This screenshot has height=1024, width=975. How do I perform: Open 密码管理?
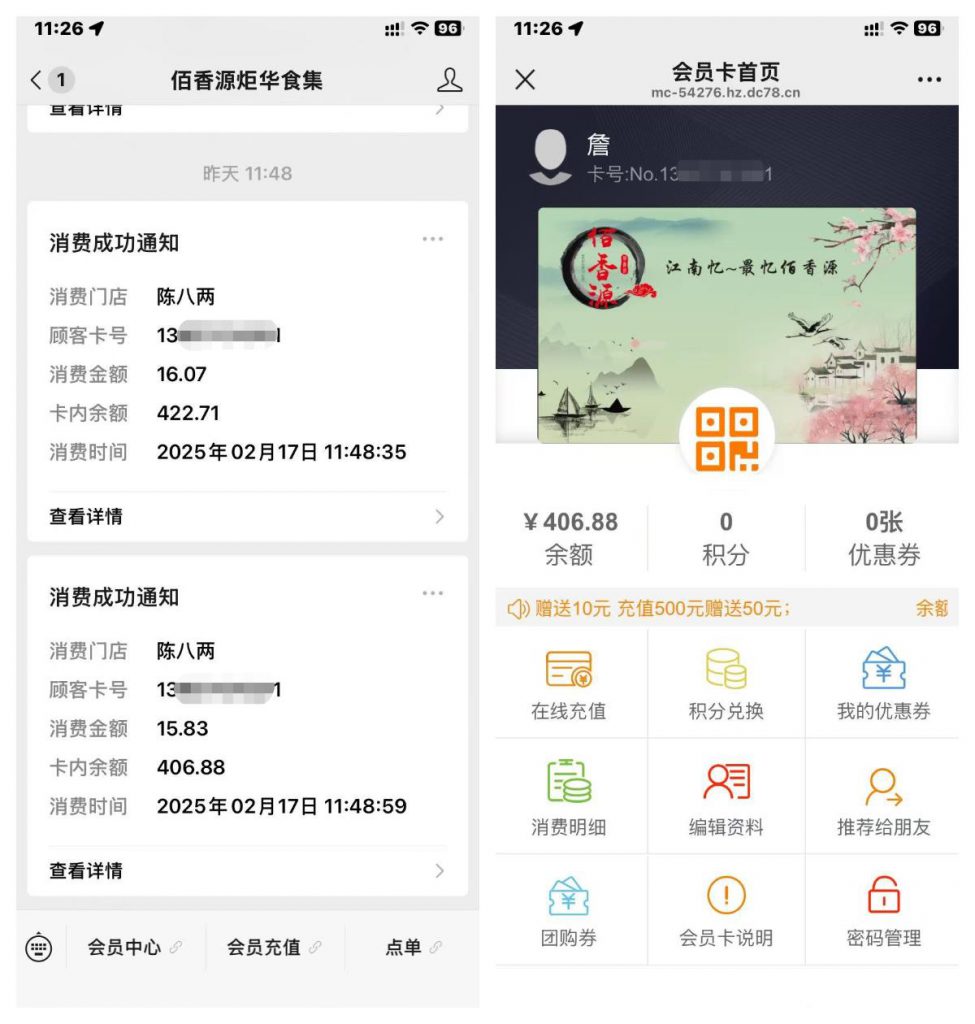click(x=883, y=910)
